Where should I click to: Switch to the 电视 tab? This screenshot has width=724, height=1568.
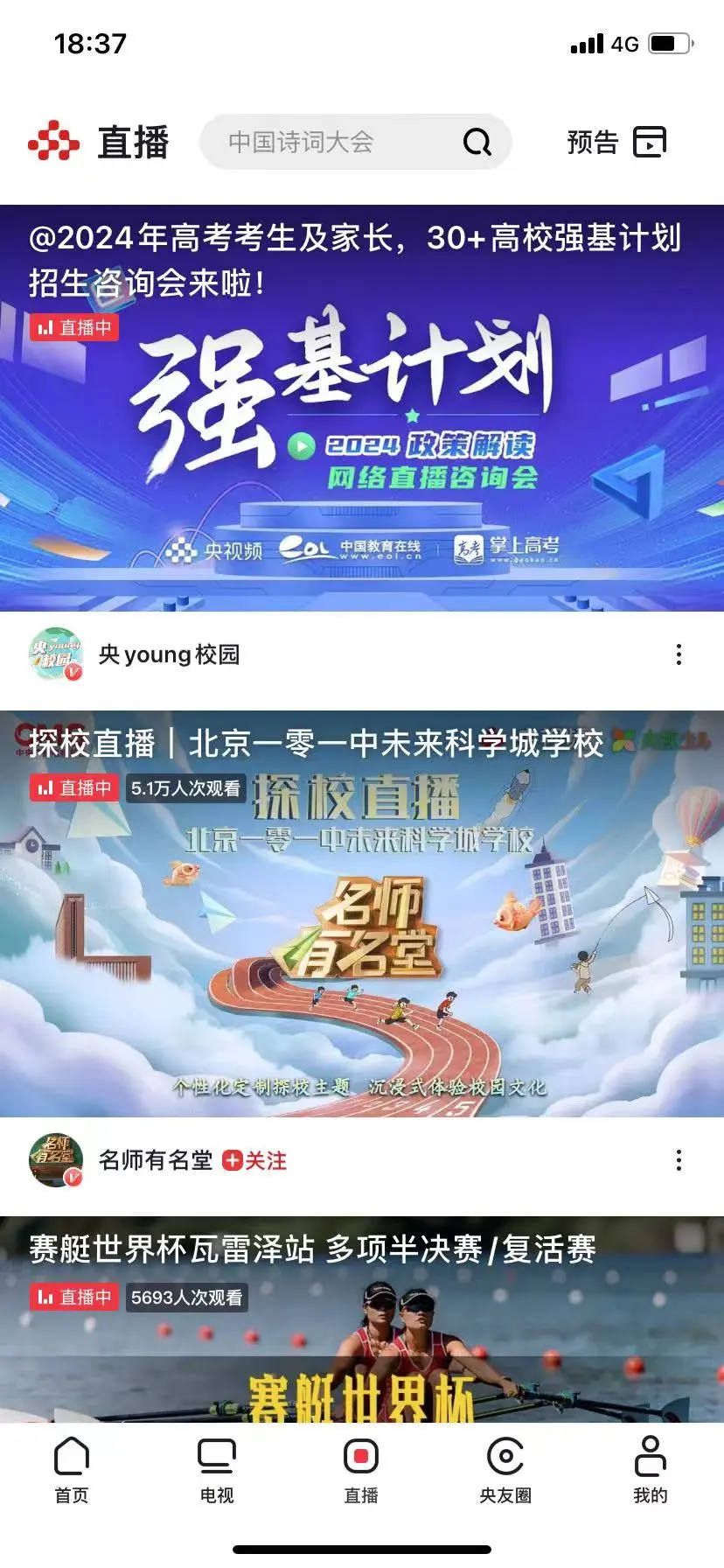click(x=217, y=1472)
